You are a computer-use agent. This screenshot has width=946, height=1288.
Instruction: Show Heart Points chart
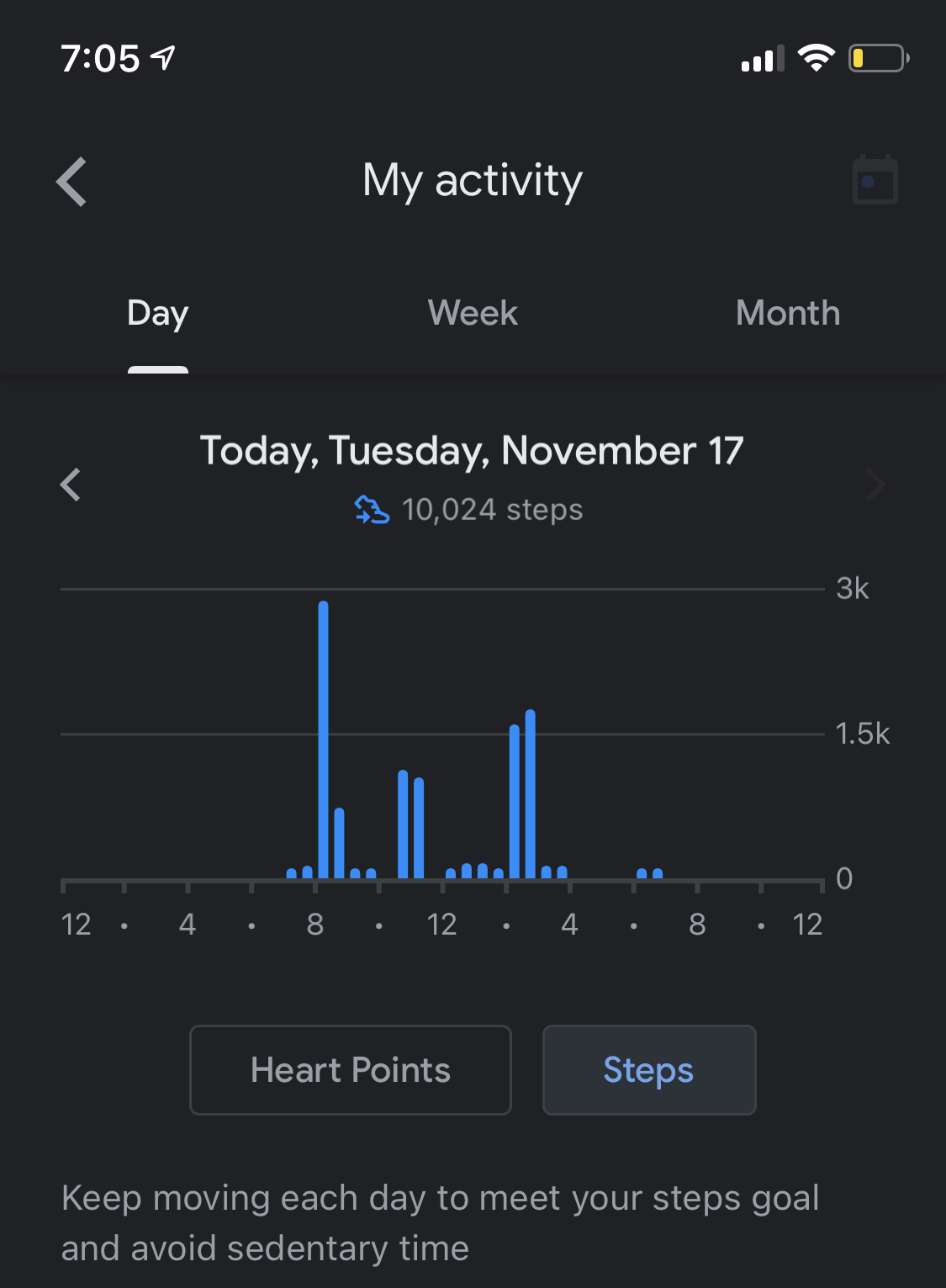pyautogui.click(x=351, y=1070)
